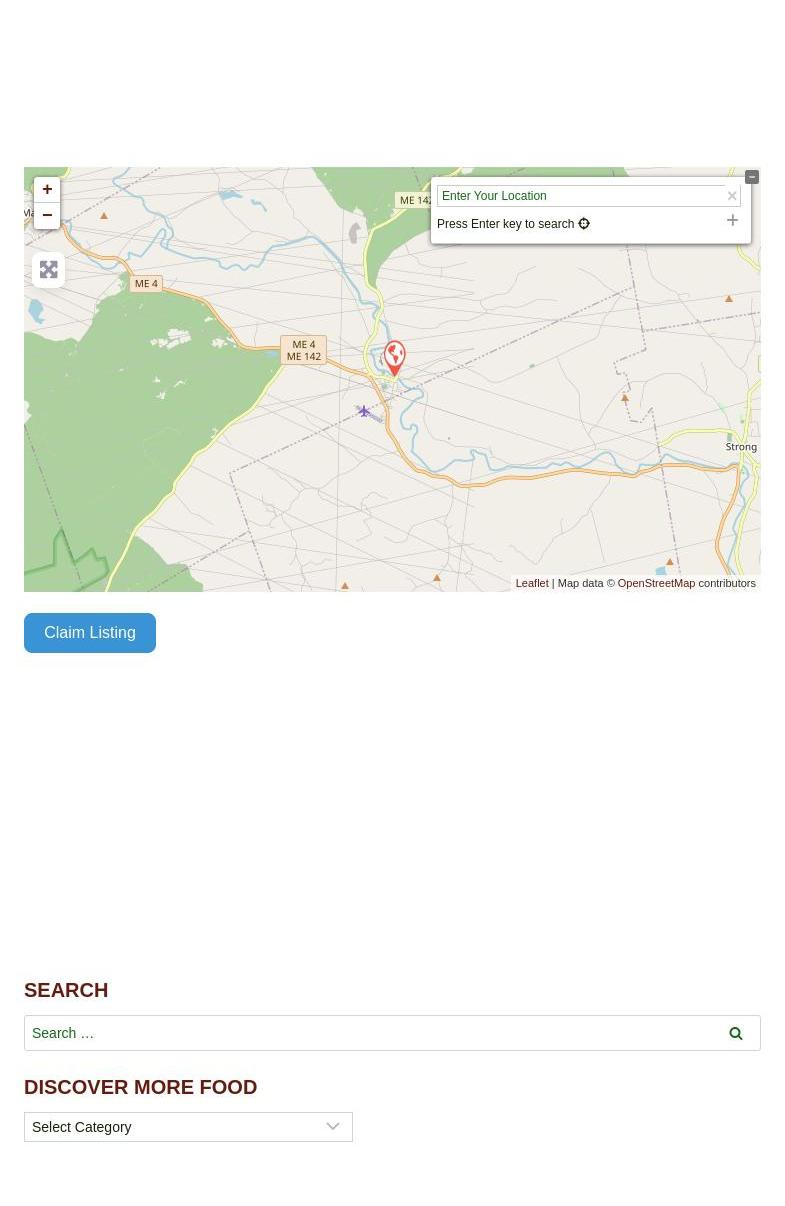Screen dimensions: 785x1206
Task: Open the Leaflet link
Action: pyautogui.click(x=532, y=583)
